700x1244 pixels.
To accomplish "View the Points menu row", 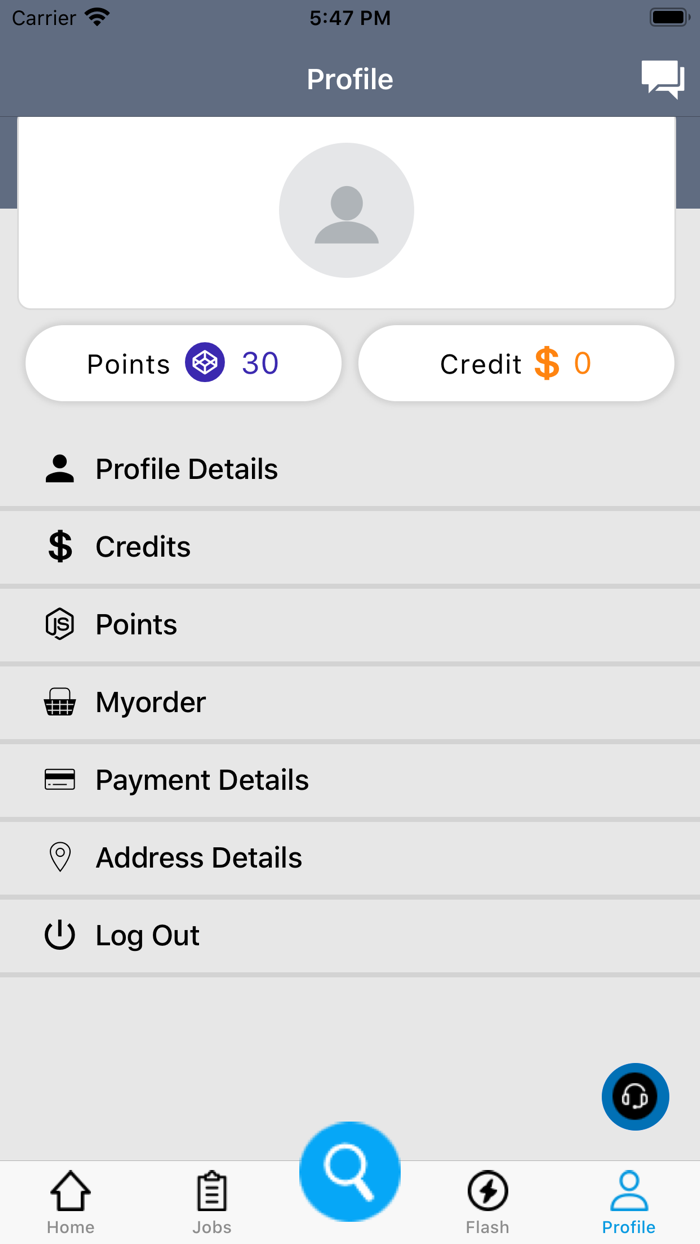I will (136, 625).
